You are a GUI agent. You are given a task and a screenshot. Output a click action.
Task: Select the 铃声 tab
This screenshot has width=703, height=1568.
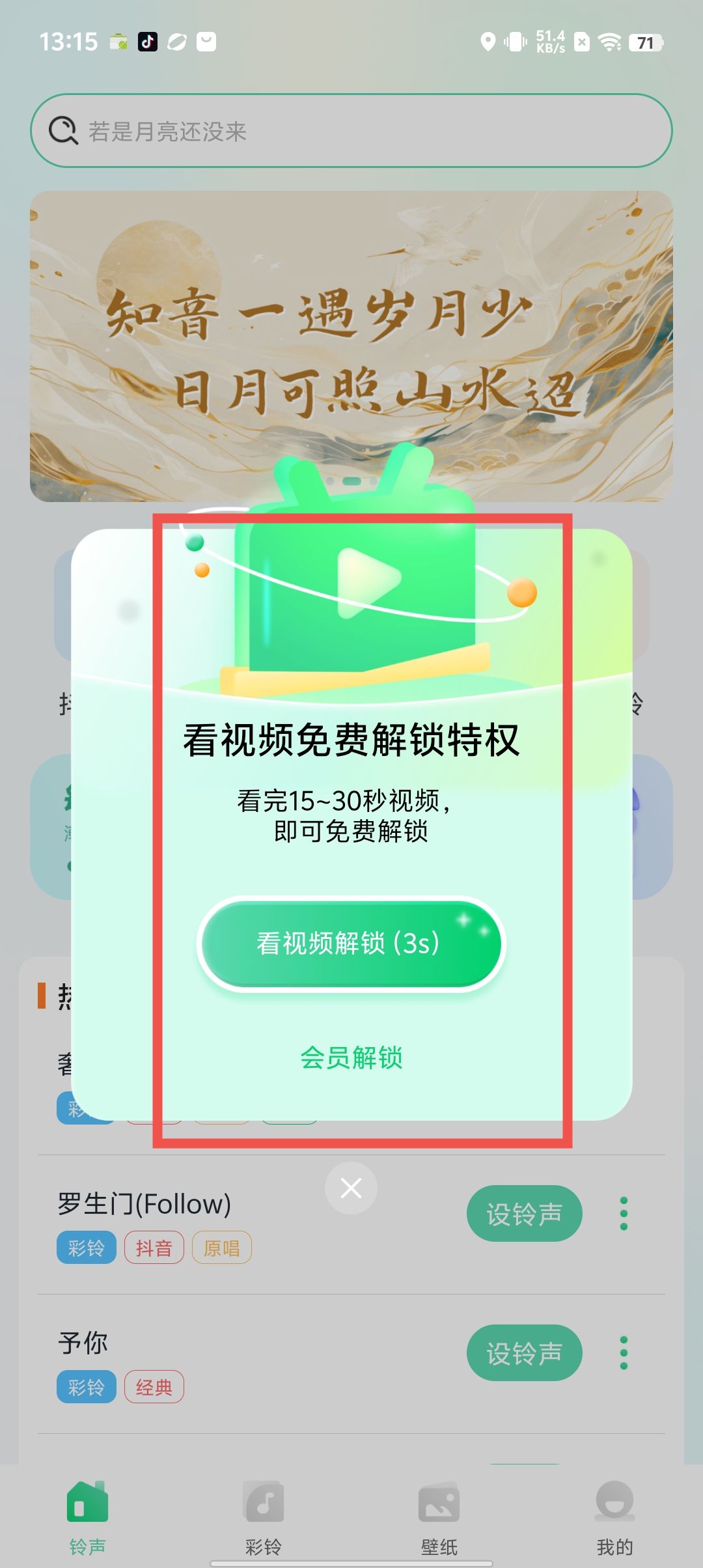(x=88, y=1519)
